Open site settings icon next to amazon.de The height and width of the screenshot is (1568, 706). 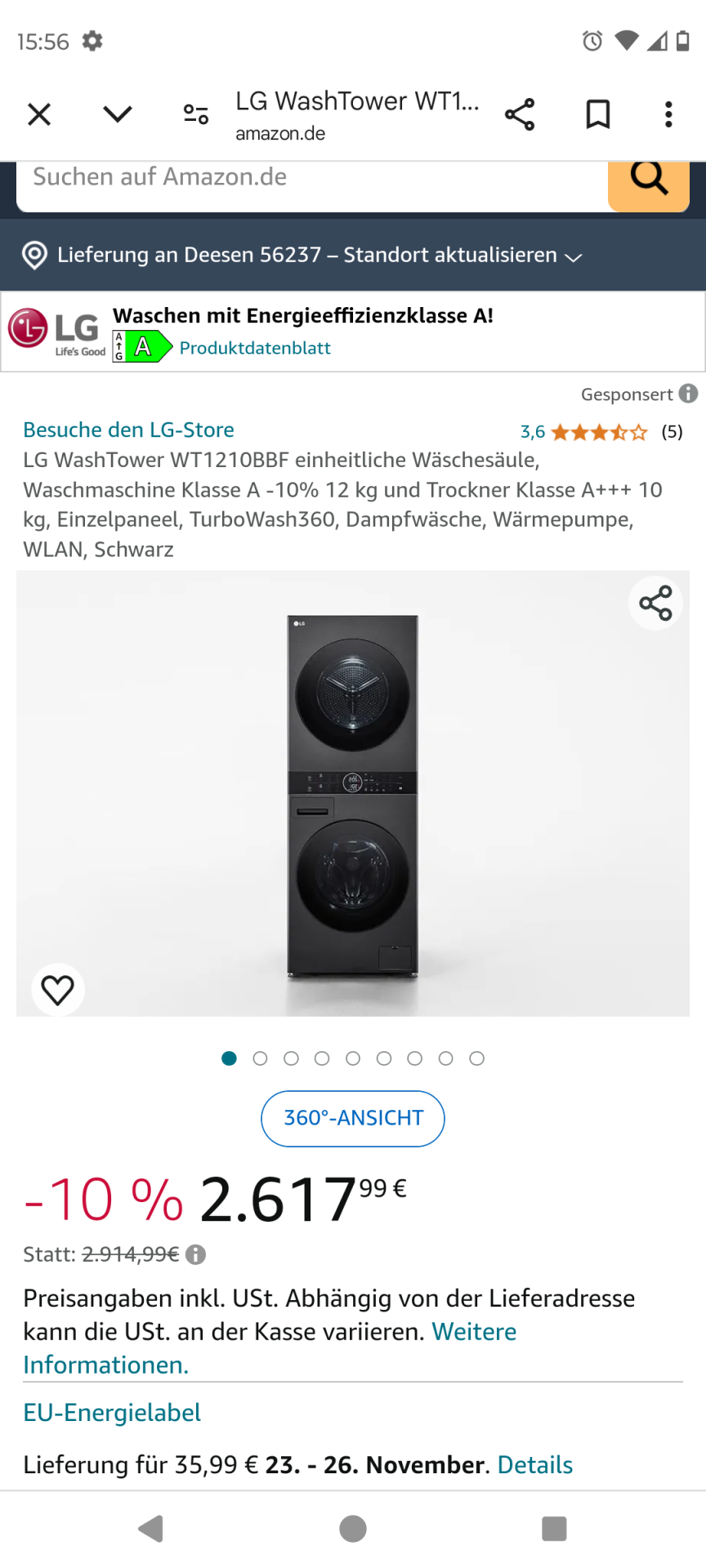pyautogui.click(x=196, y=114)
